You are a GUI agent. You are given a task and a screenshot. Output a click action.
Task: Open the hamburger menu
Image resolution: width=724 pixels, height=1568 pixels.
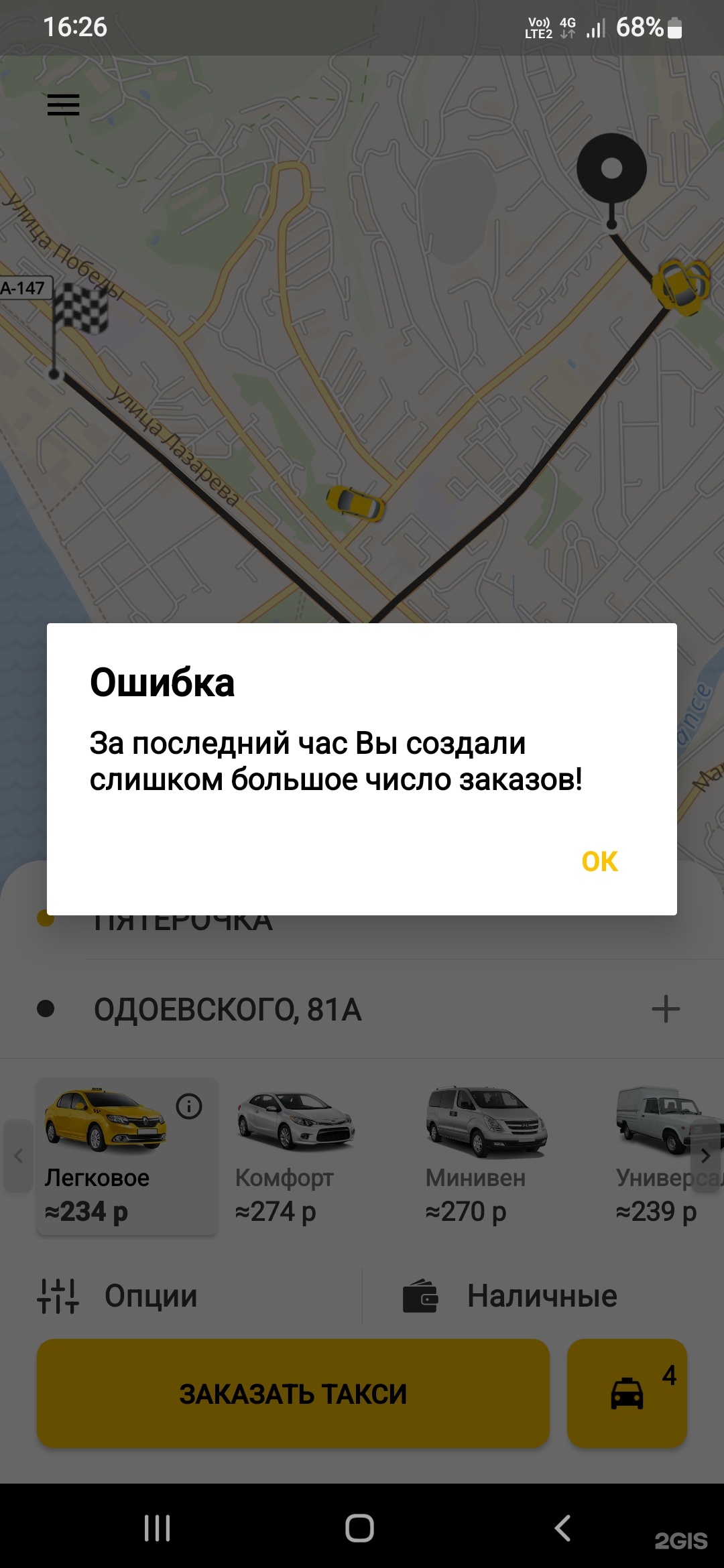click(63, 105)
